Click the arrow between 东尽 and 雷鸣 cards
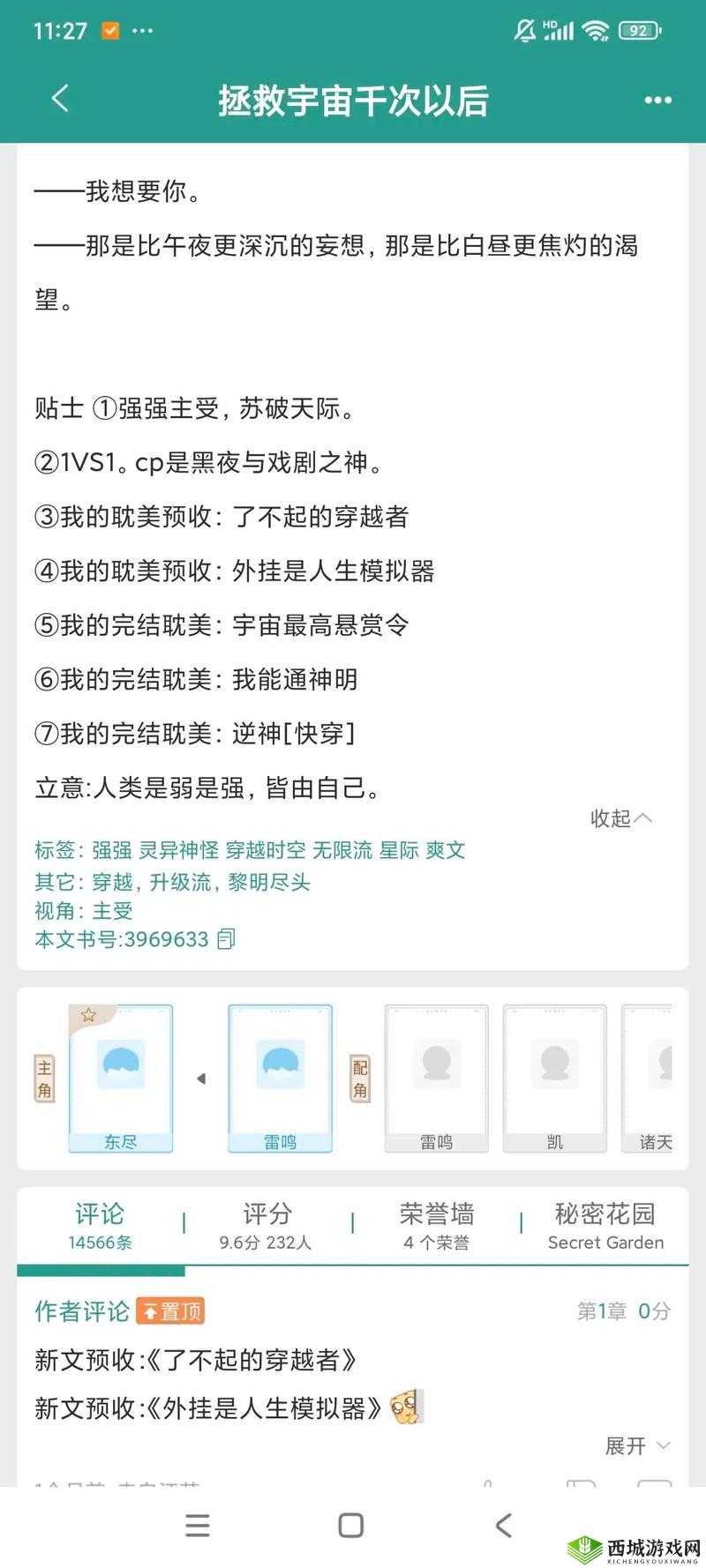This screenshot has width=706, height=1568. (x=201, y=1078)
